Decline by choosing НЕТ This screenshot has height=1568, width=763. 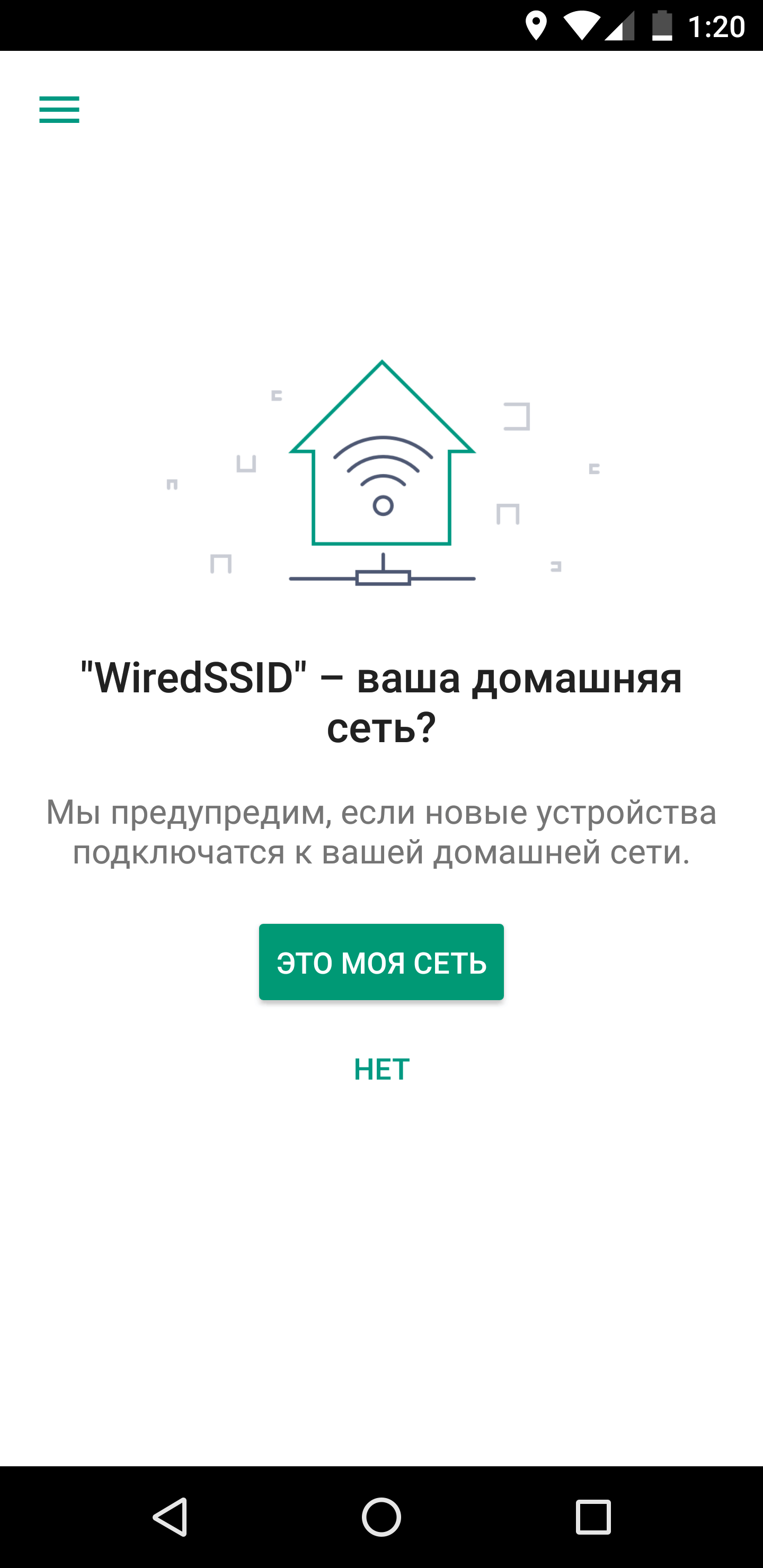(381, 1070)
